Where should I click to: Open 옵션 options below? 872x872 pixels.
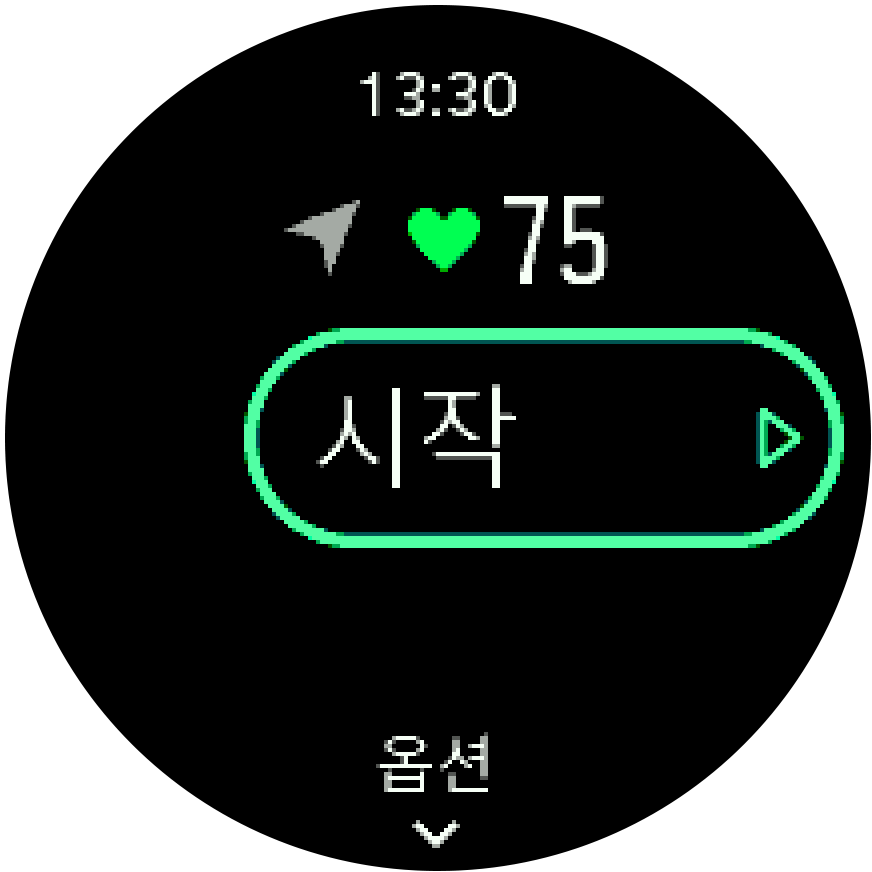click(435, 782)
